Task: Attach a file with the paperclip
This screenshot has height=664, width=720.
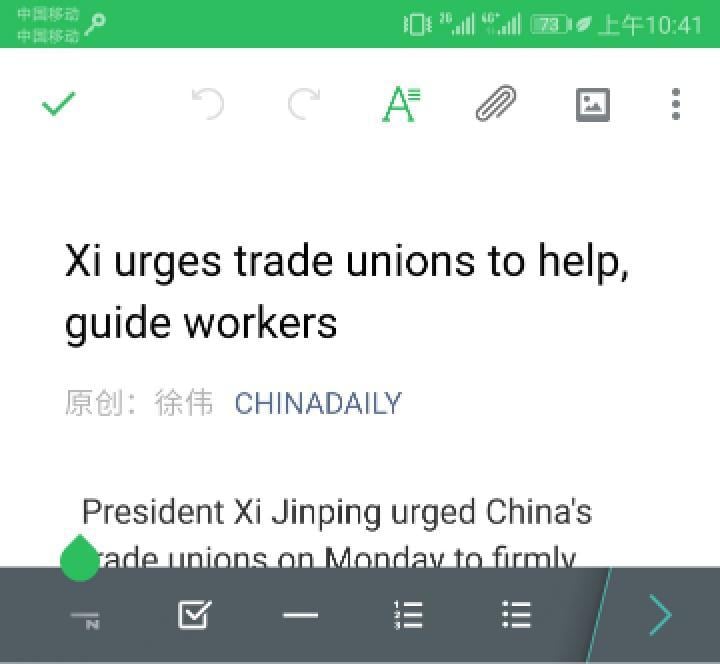Action: pyautogui.click(x=496, y=104)
